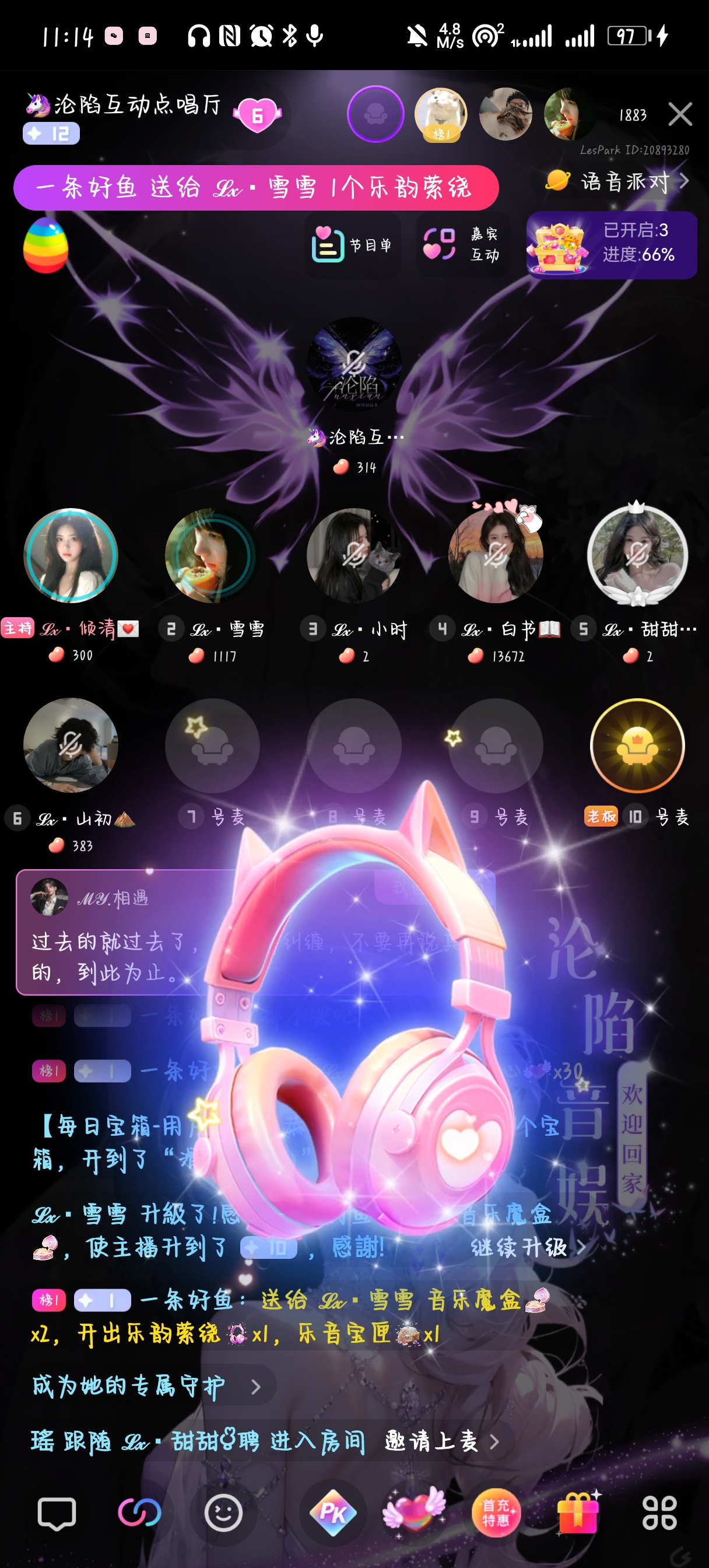Open the 节目单 program list

[x=352, y=246]
